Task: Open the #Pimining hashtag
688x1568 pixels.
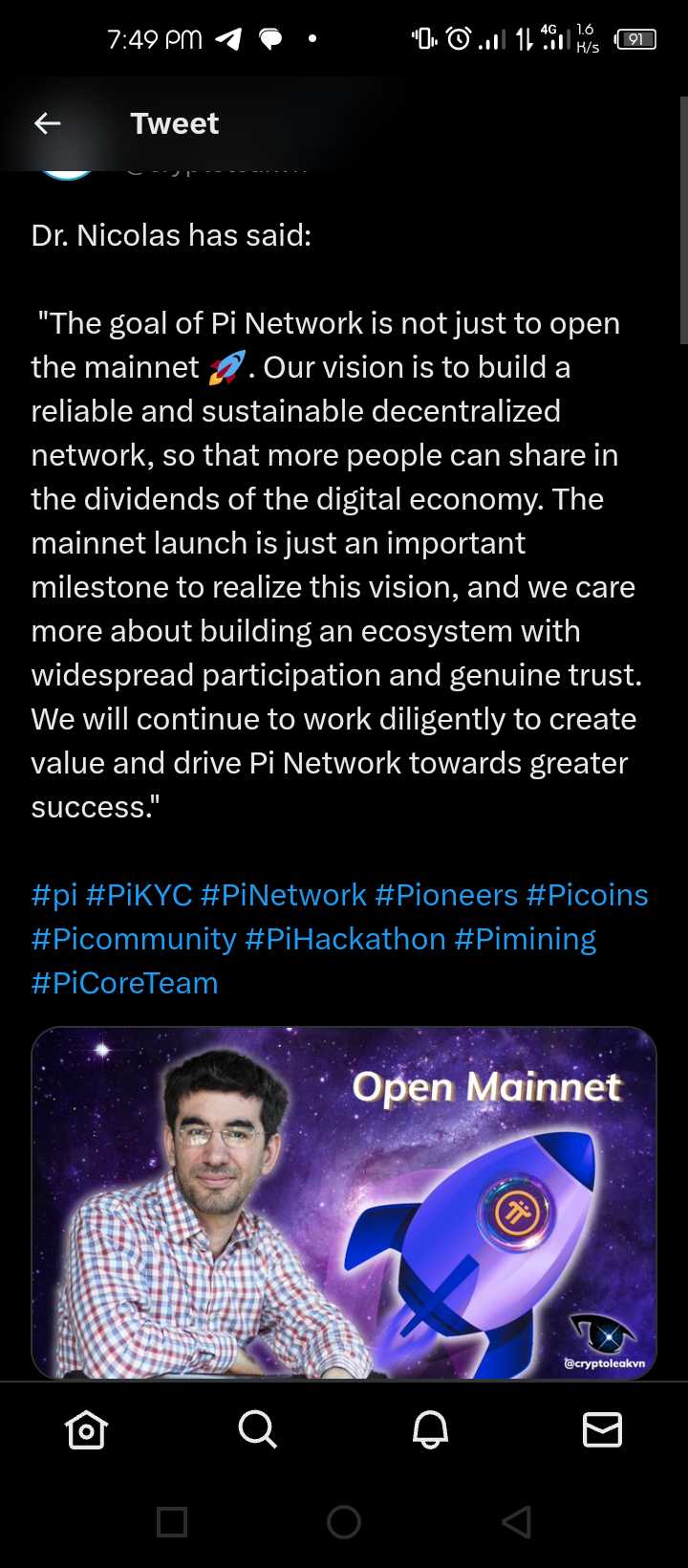Action: (525, 939)
